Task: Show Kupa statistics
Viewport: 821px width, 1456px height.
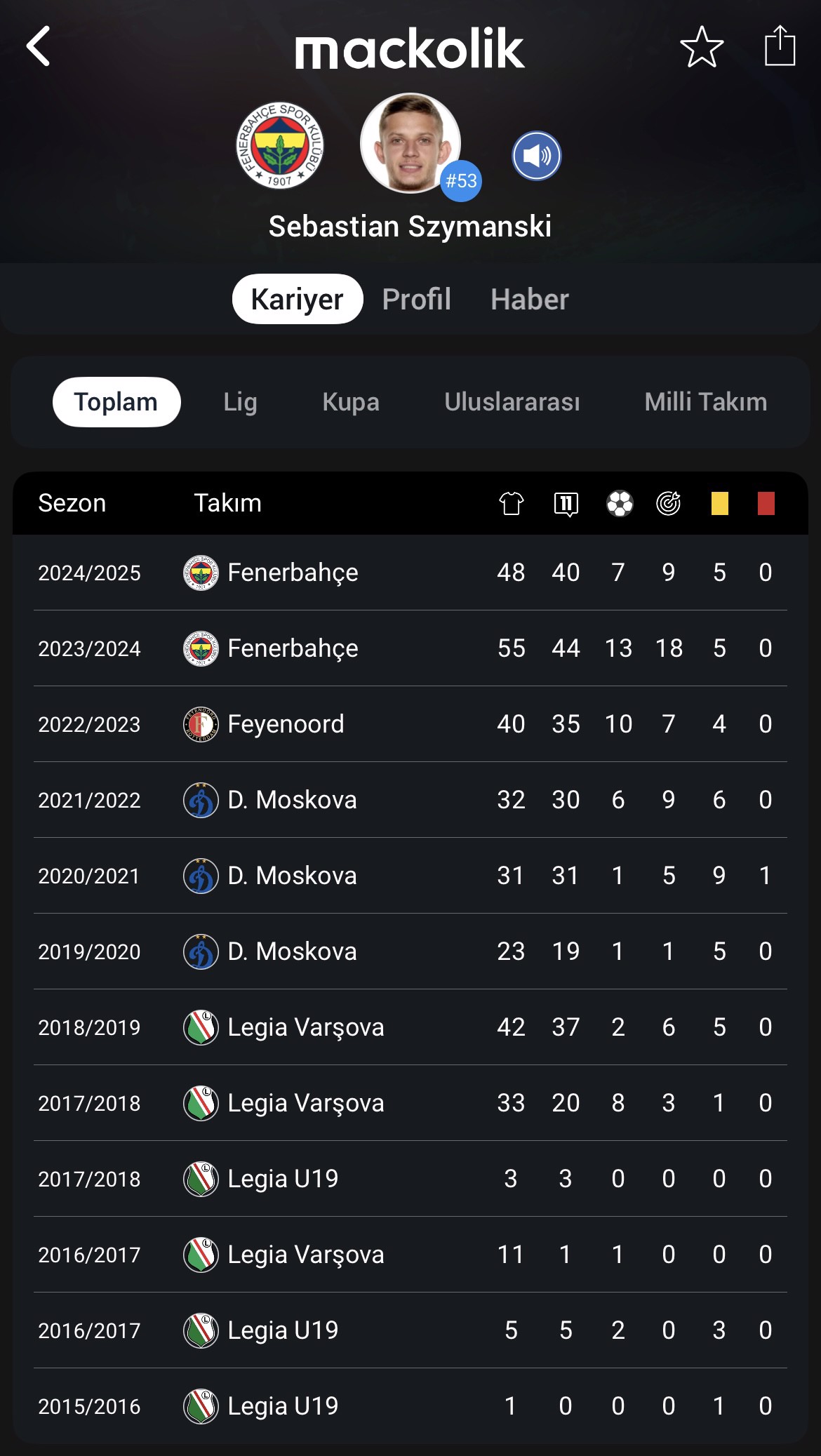Action: 351,402
